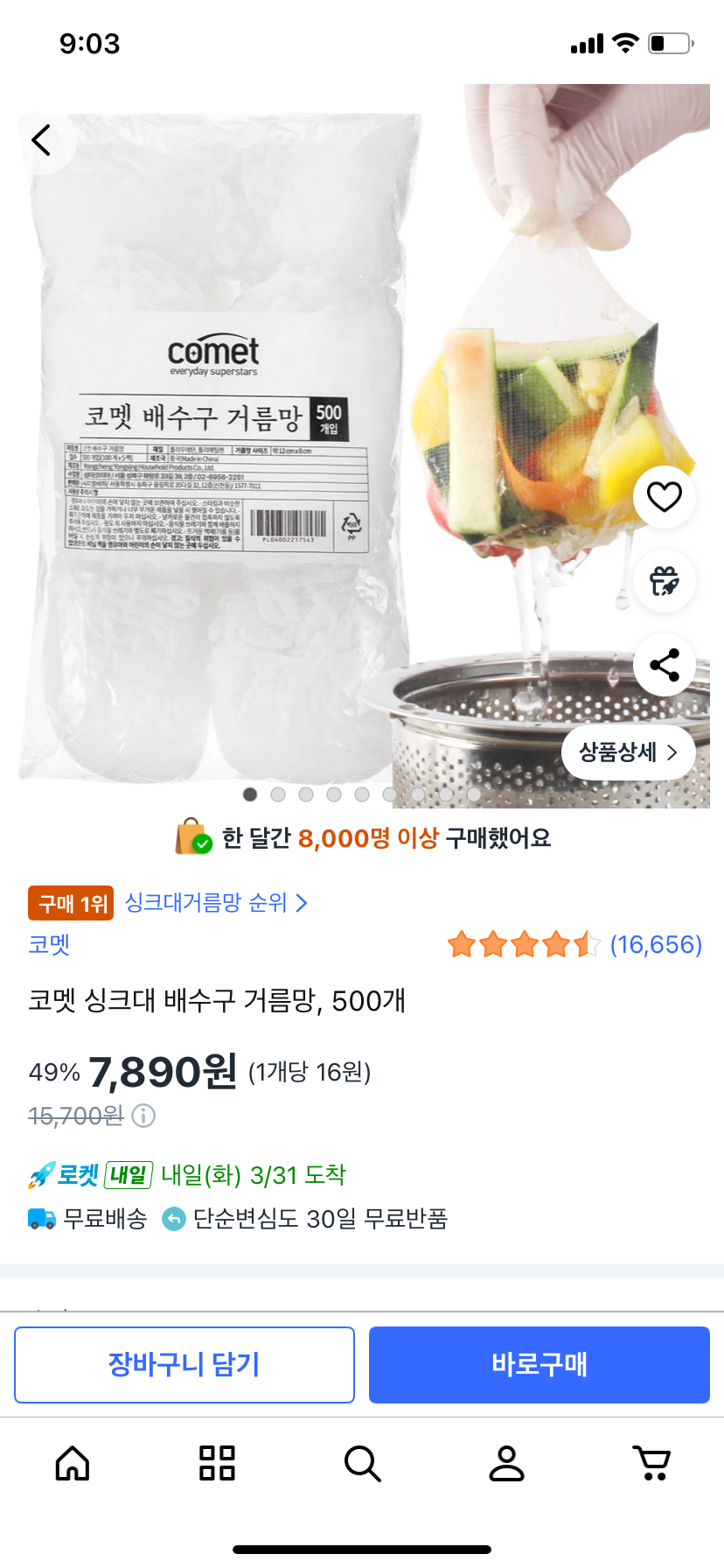724x1568 pixels.
Task: Open the shopping cart tab
Action: [x=651, y=1463]
